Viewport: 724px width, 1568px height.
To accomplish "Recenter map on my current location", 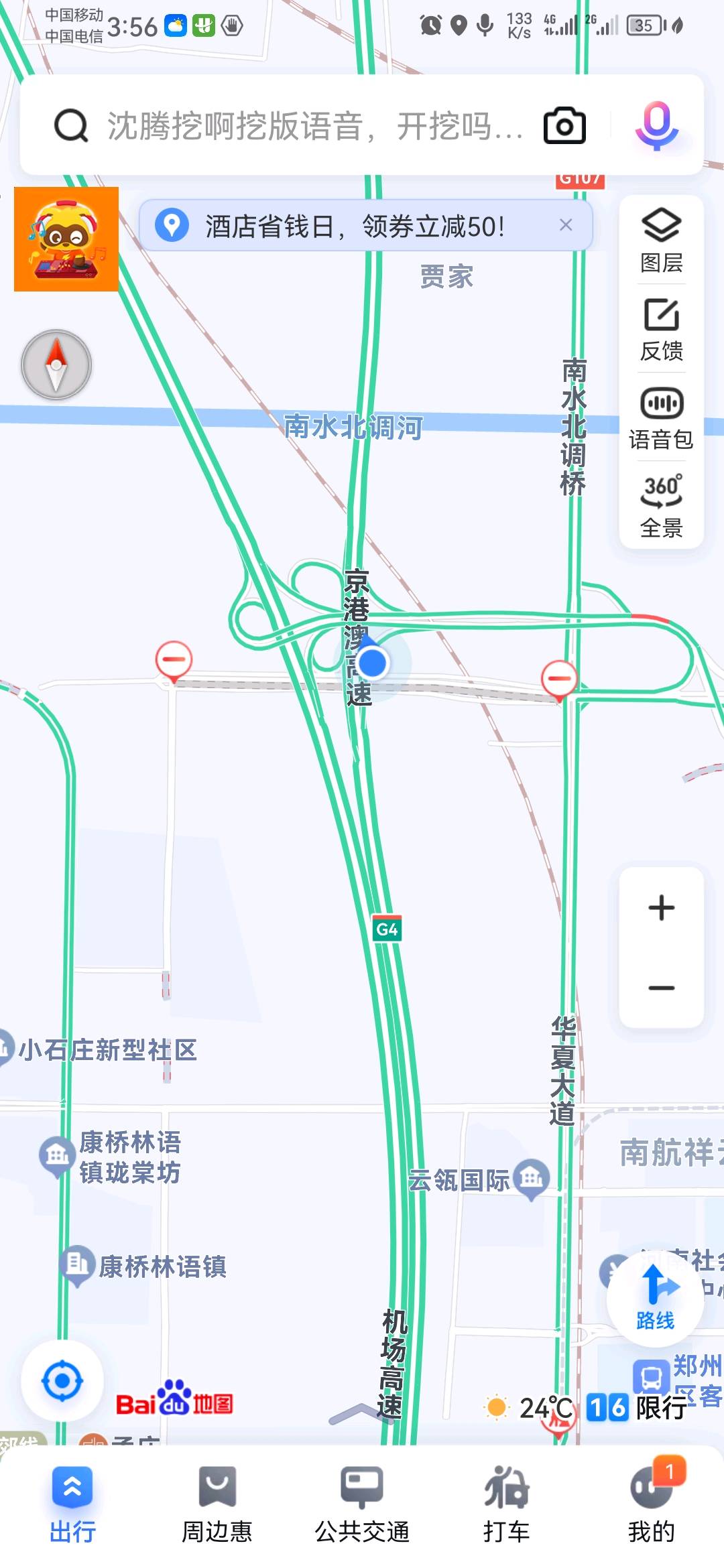I will (x=62, y=1380).
